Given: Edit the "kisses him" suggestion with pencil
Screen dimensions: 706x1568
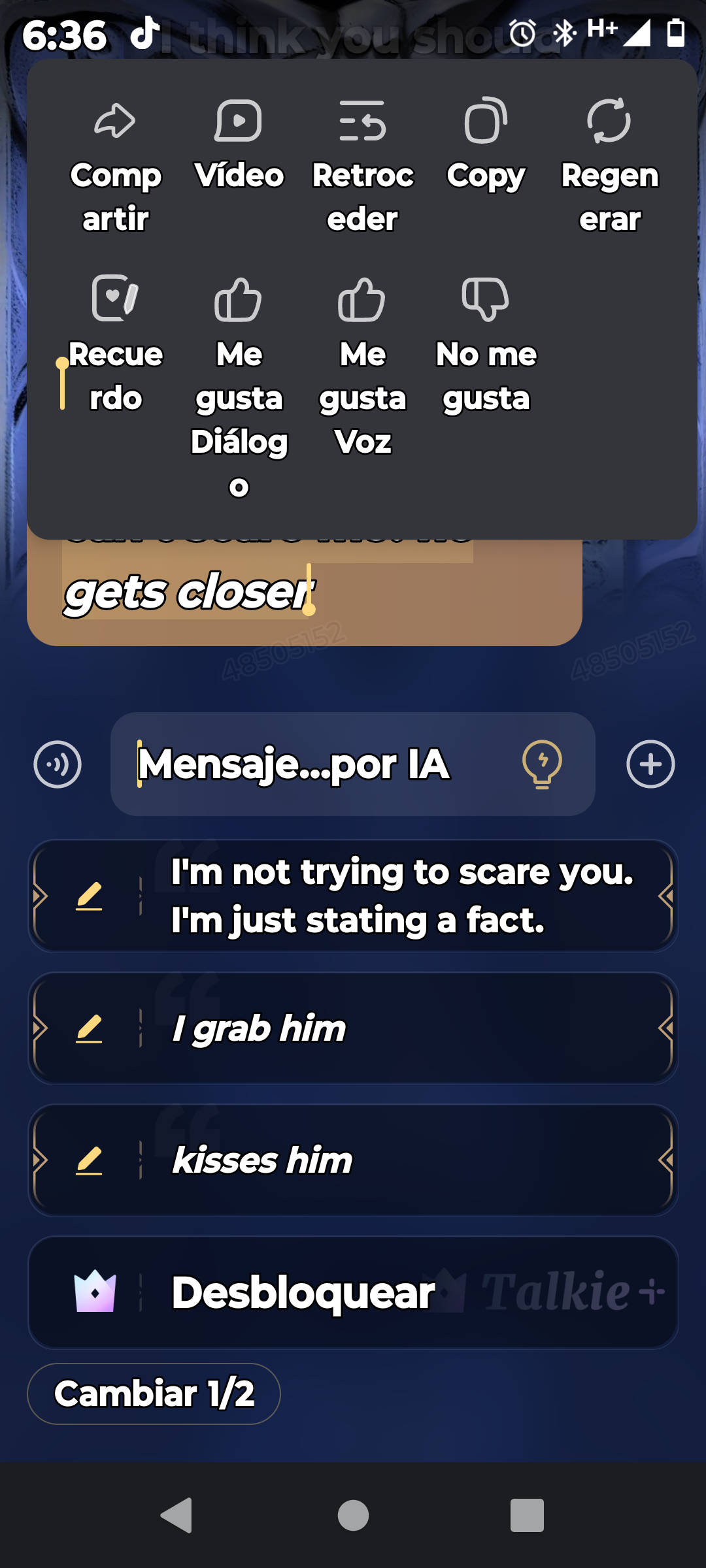Looking at the screenshot, I should pyautogui.click(x=90, y=1160).
